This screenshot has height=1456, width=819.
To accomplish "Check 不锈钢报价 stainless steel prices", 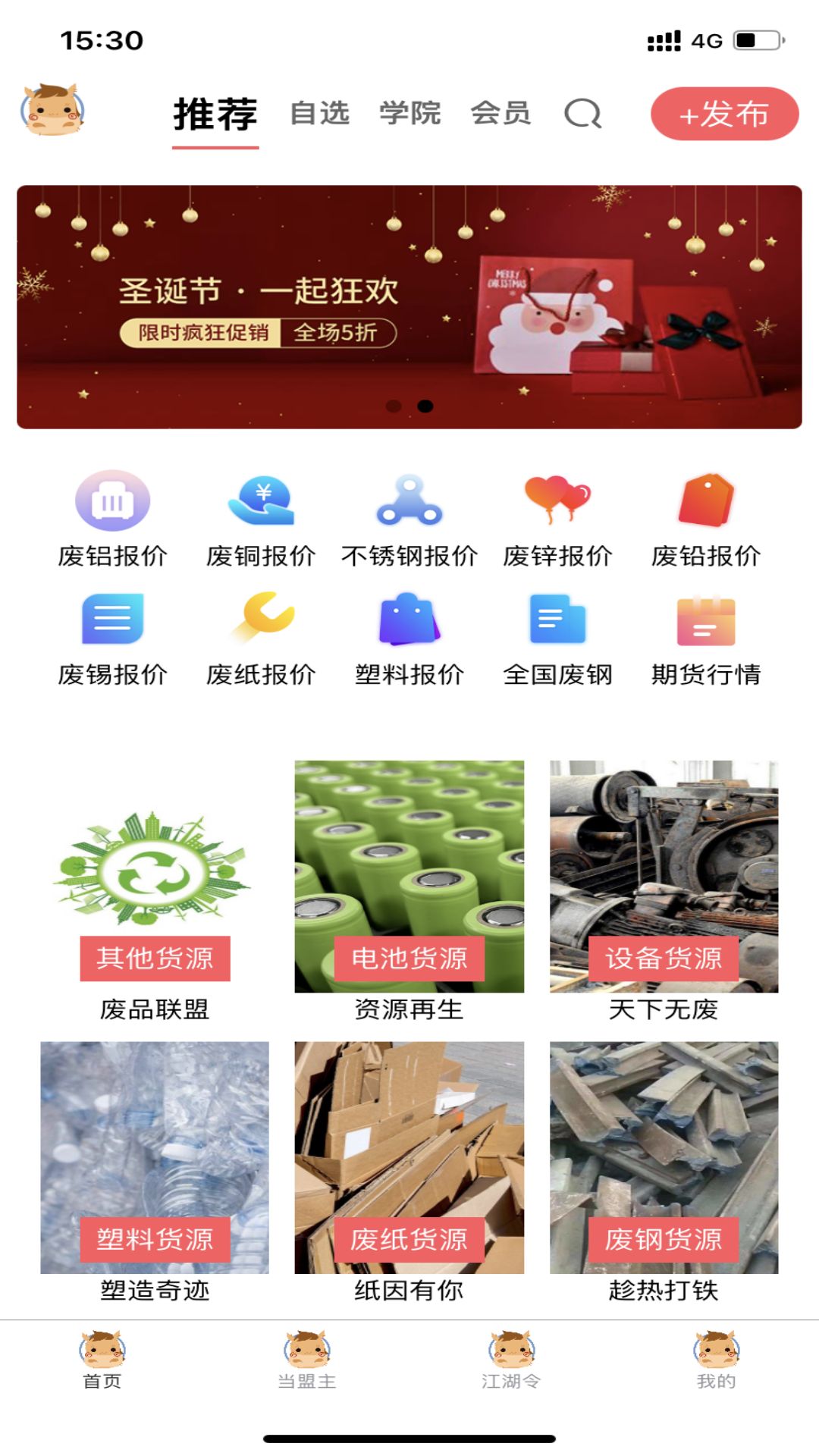I will [x=409, y=519].
